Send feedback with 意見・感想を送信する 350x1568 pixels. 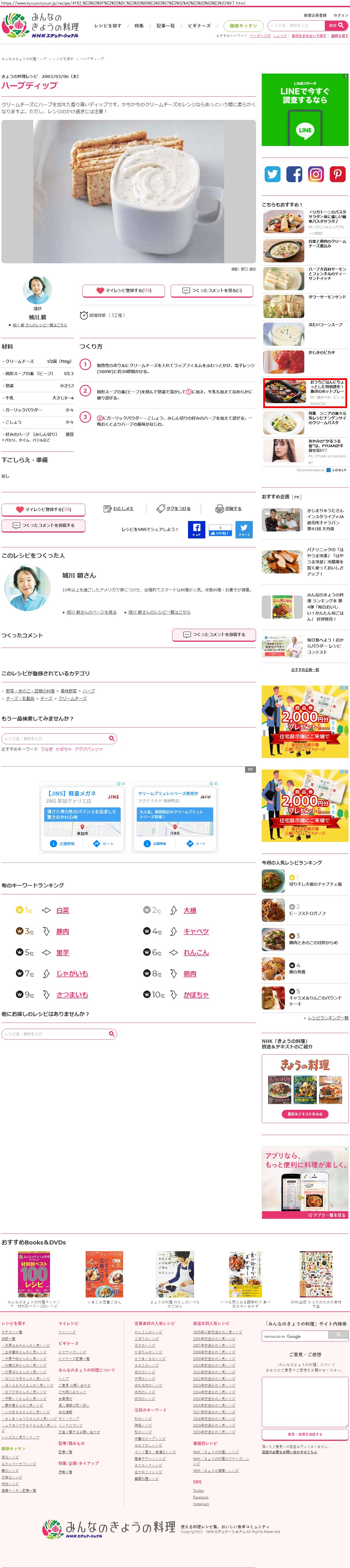click(305, 1434)
